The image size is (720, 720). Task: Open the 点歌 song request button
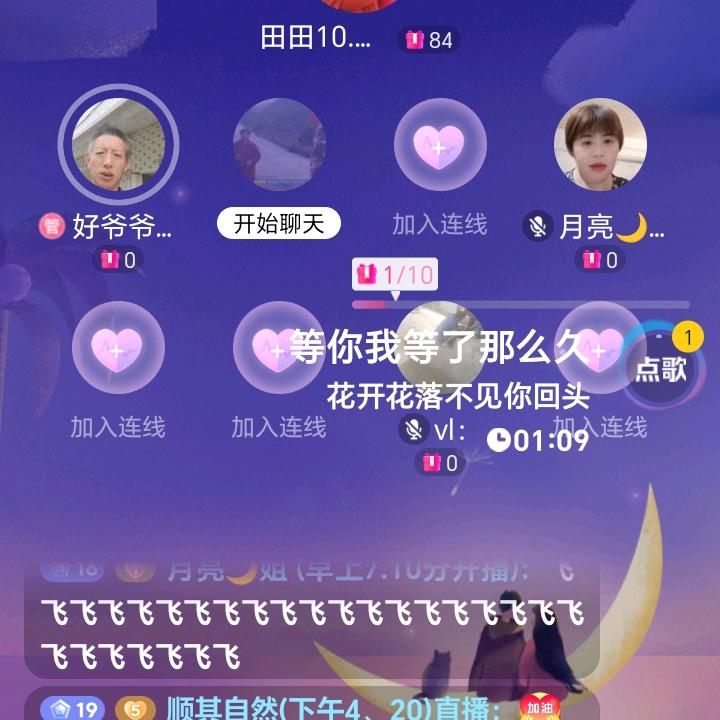pos(662,367)
